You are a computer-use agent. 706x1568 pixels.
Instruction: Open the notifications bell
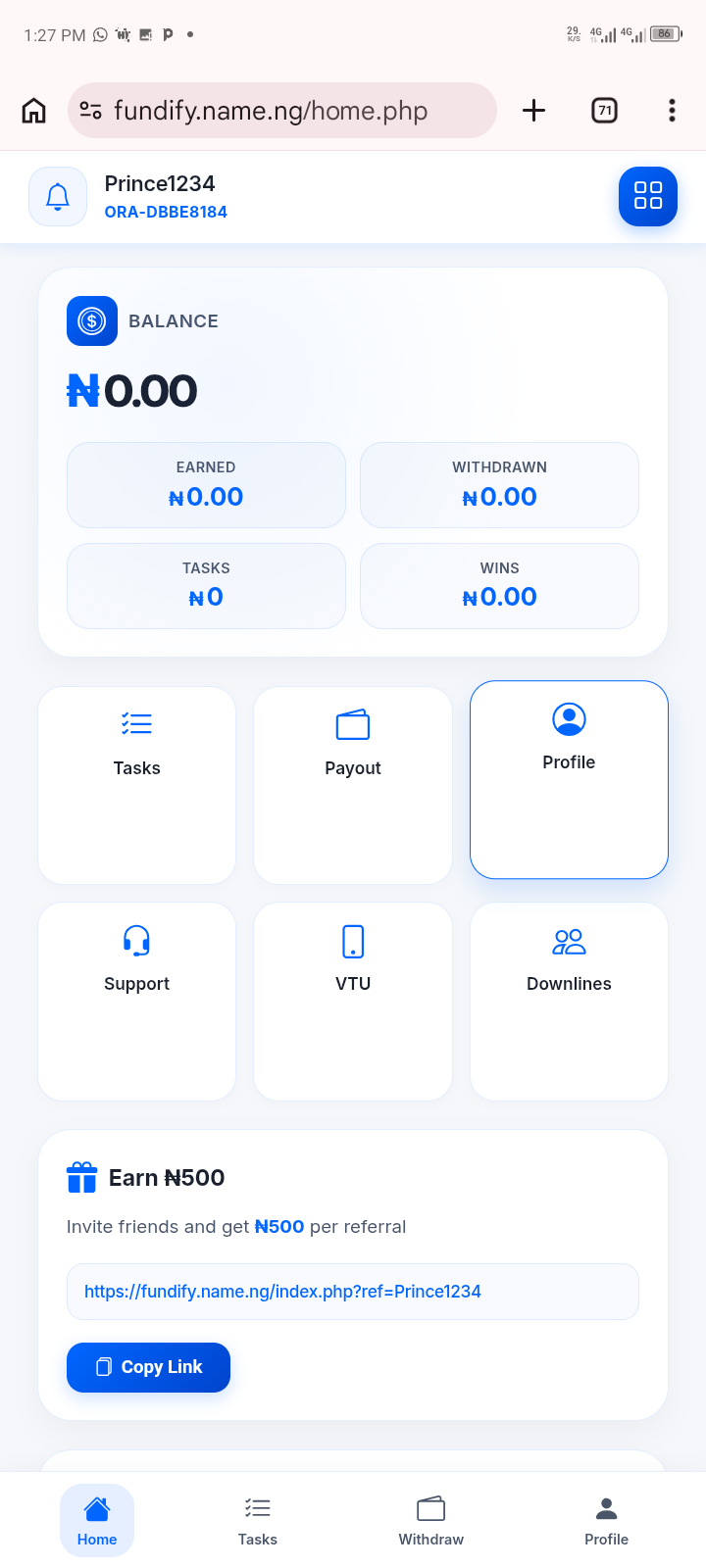pos(58,197)
